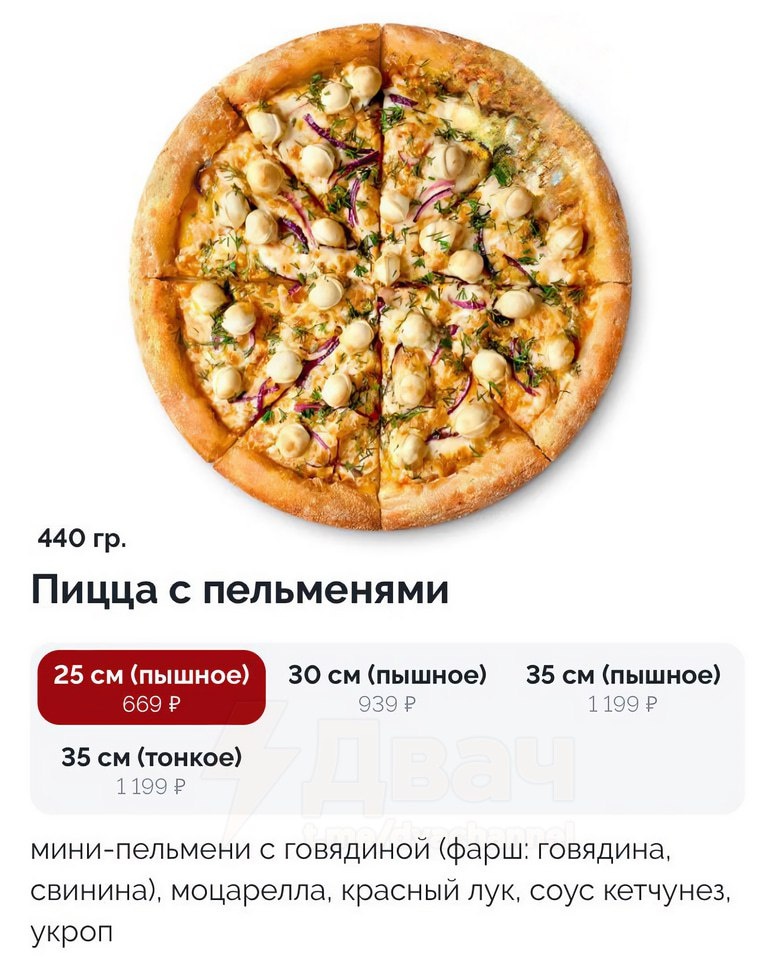775x960 pixels.
Task: Pick the 35 см (тонкое) crust option
Action: (x=152, y=756)
